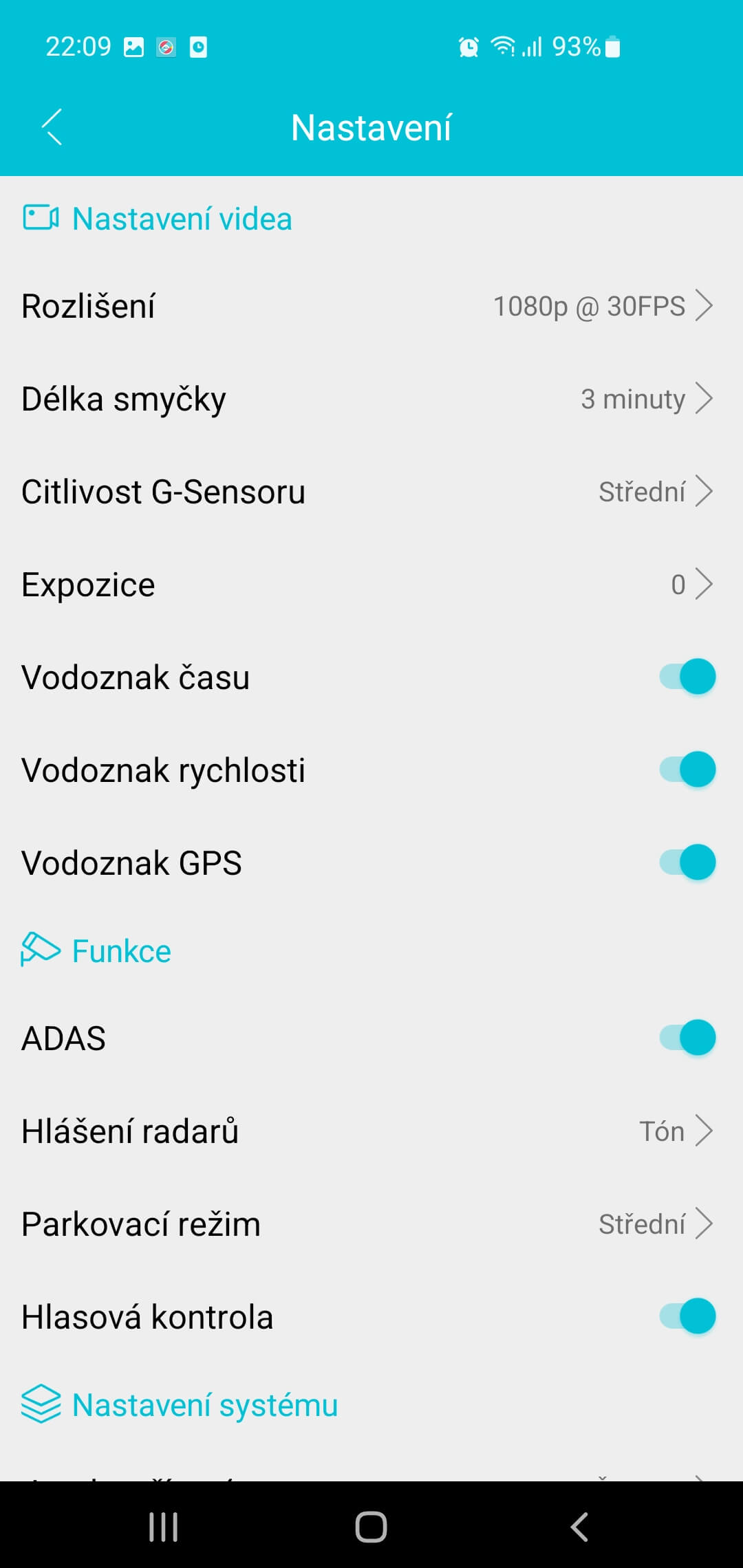Turn off Vodoznak času toggle
Viewport: 743px width, 1568px height.
tap(687, 677)
